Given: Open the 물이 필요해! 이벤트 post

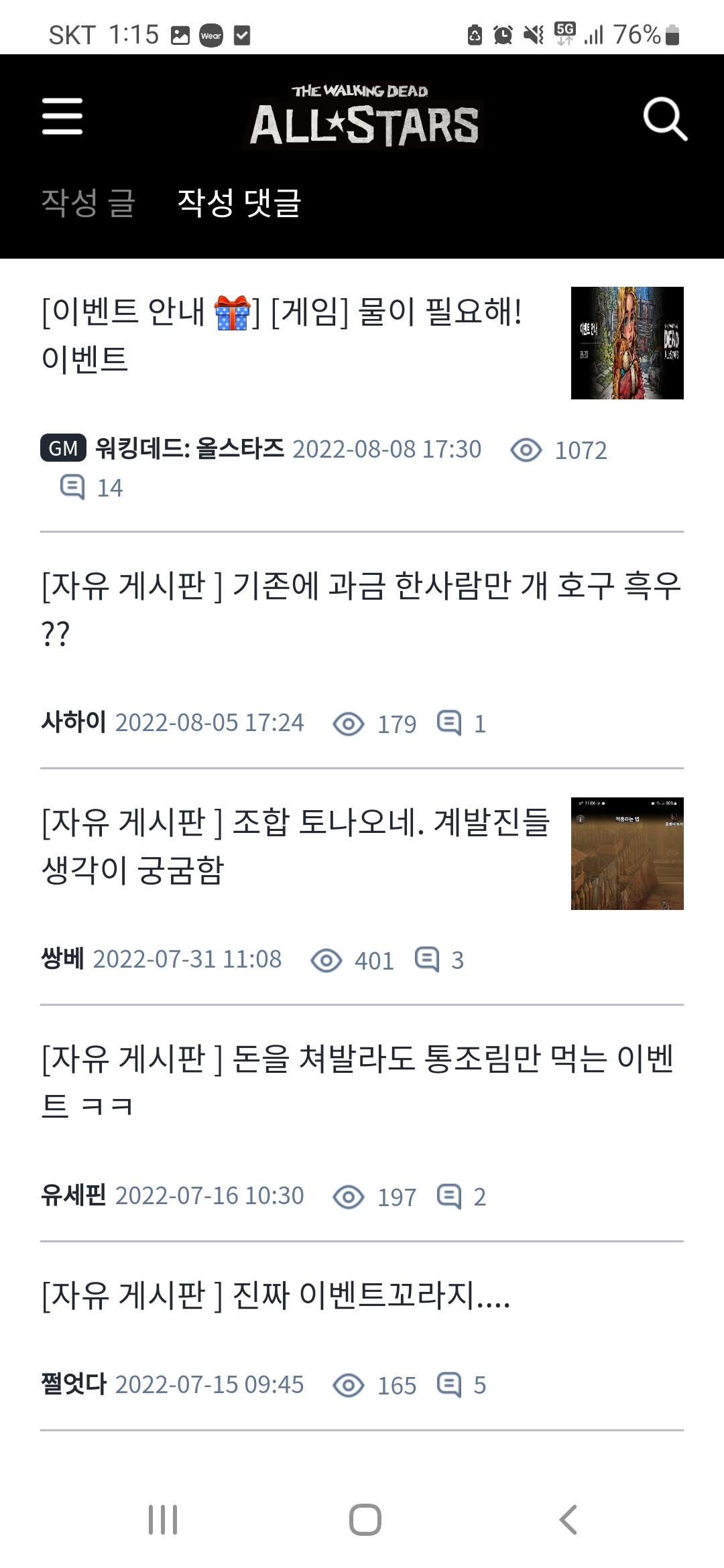Looking at the screenshot, I should tap(282, 335).
